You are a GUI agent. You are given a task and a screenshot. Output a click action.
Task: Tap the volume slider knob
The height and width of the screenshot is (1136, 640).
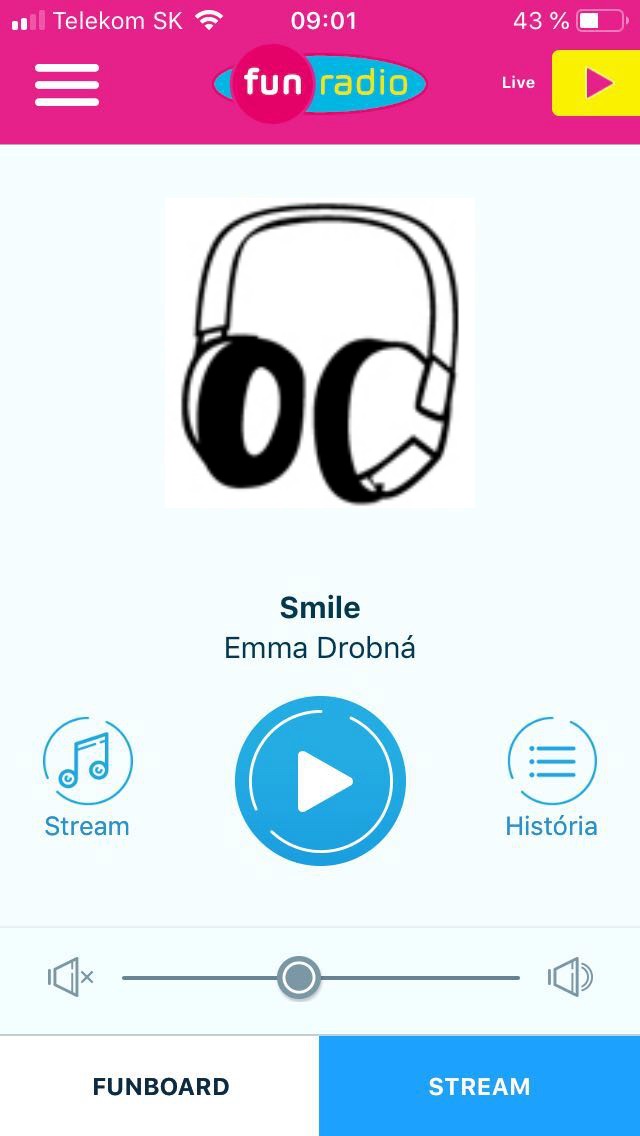[299, 977]
